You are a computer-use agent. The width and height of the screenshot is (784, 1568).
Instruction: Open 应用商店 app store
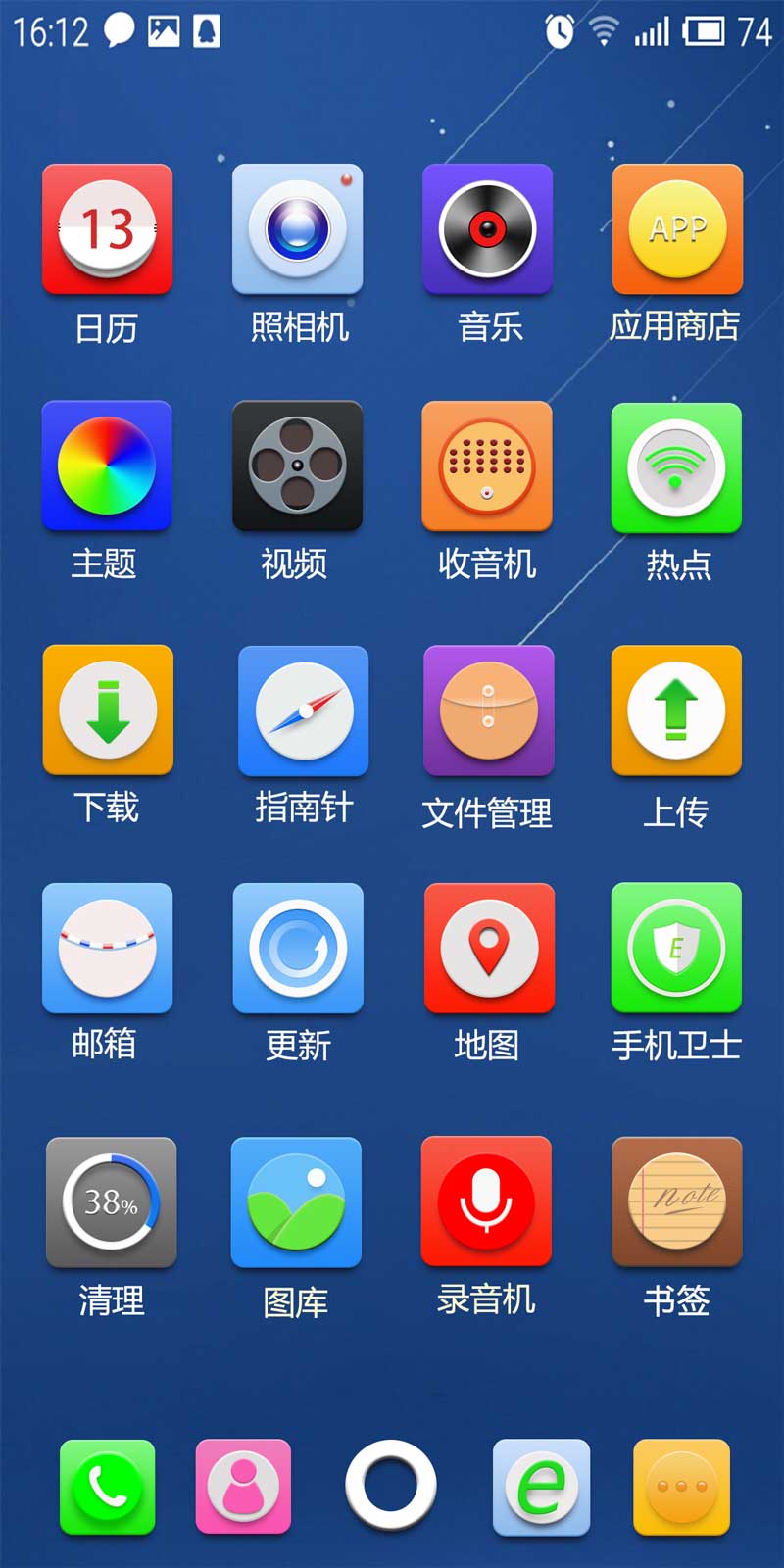point(677,229)
